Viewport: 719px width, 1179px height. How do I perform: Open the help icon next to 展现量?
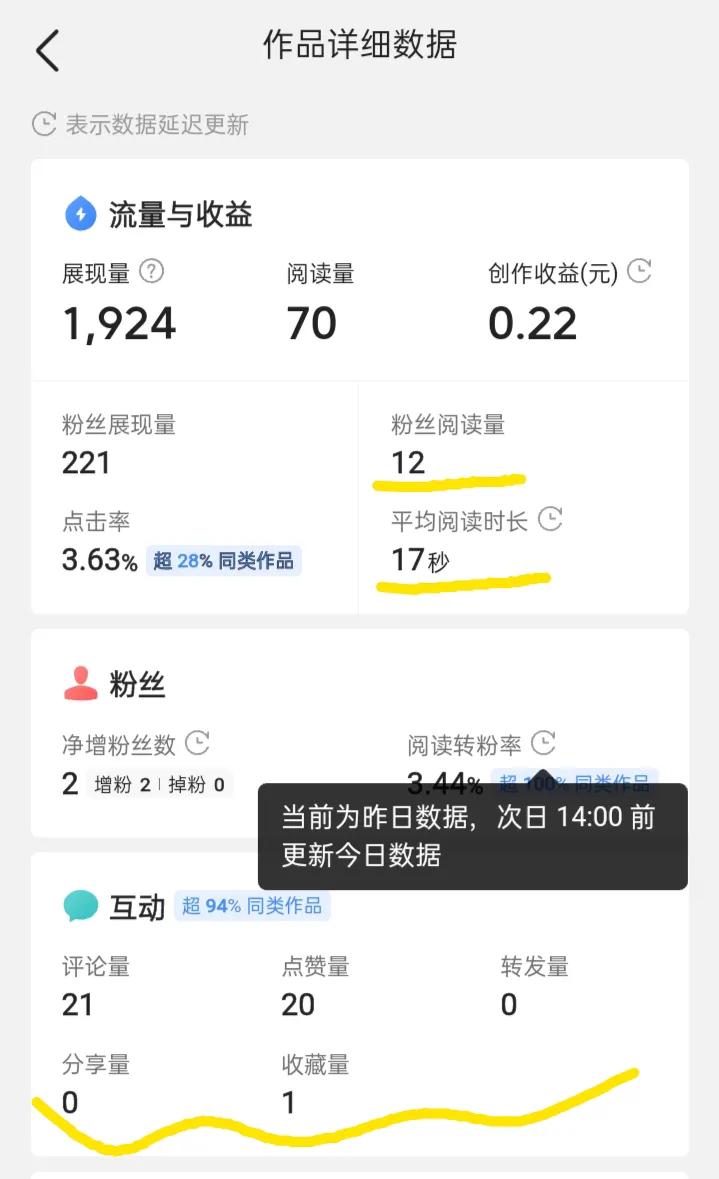tap(152, 271)
